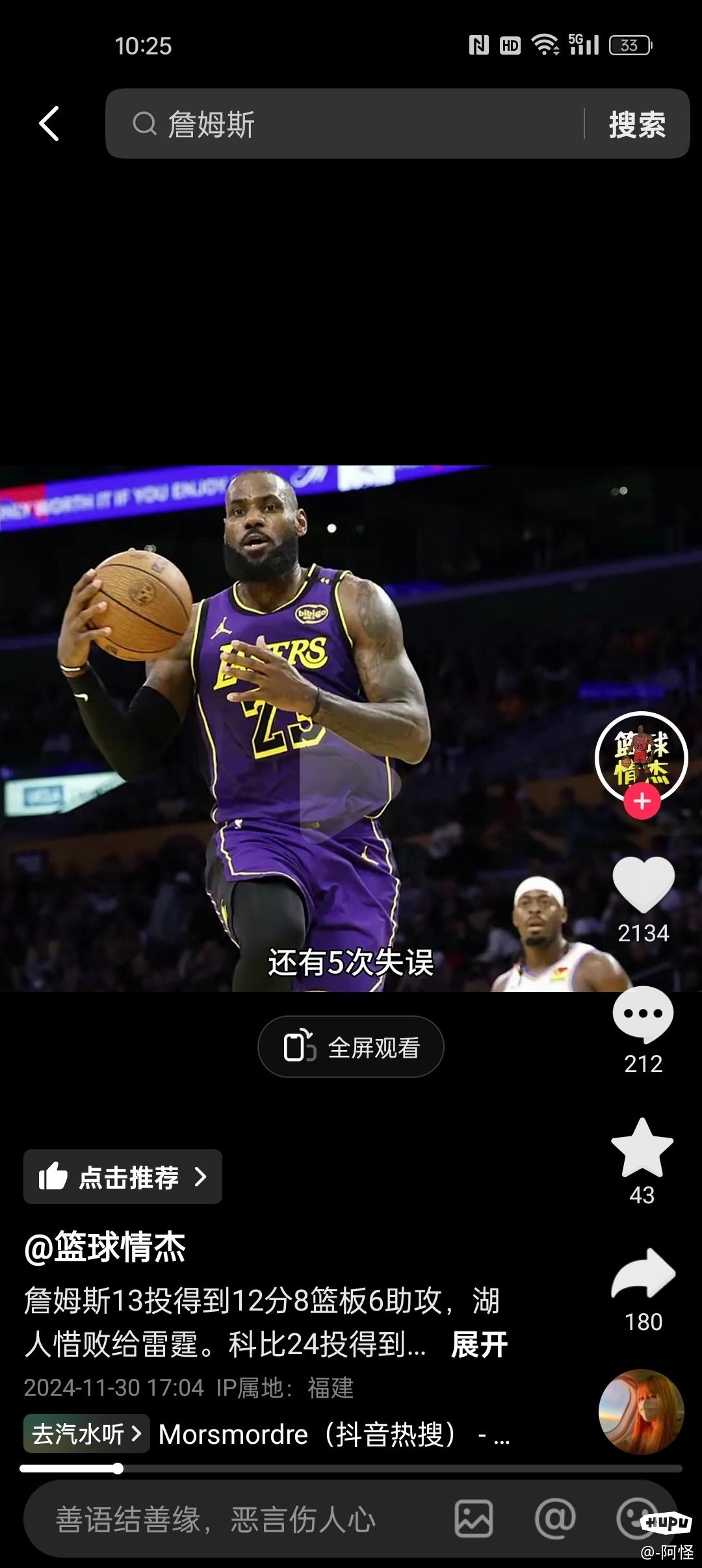
Task: Like the video with the heart icon
Action: 643,884
